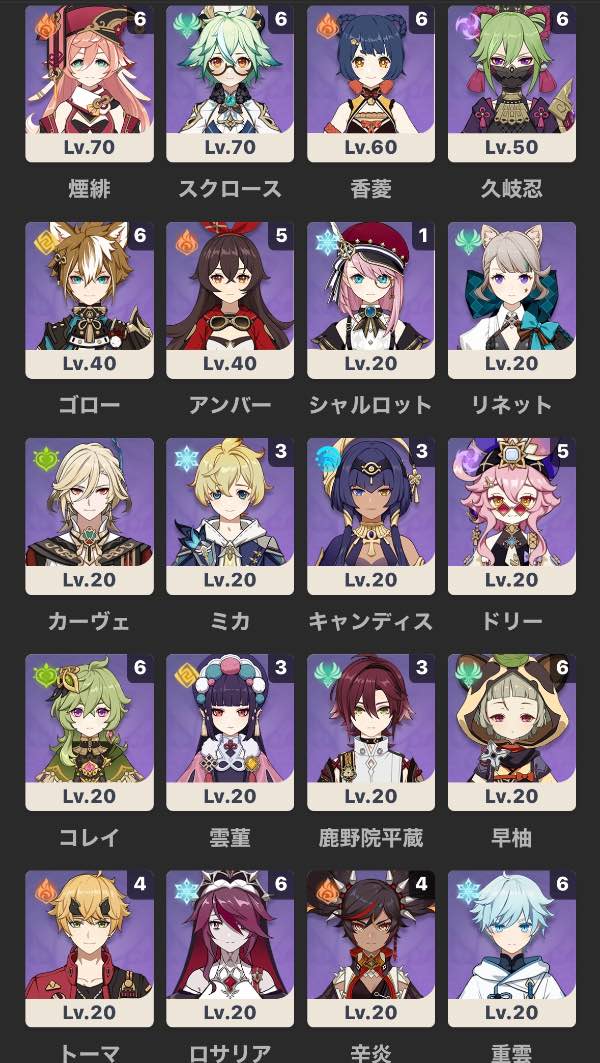Select the ドリー character card
600x1063 pixels.
tap(512, 515)
